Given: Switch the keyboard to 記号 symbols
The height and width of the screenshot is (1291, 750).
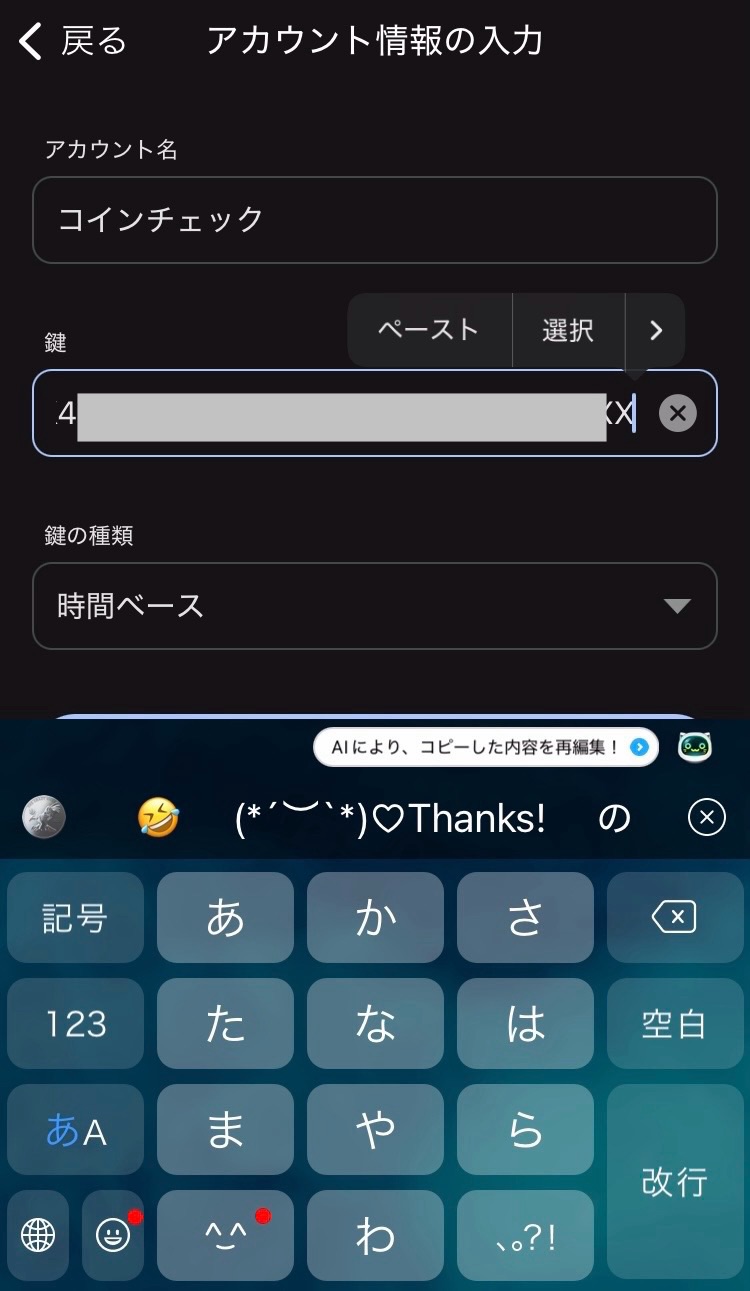Looking at the screenshot, I should coord(75,918).
